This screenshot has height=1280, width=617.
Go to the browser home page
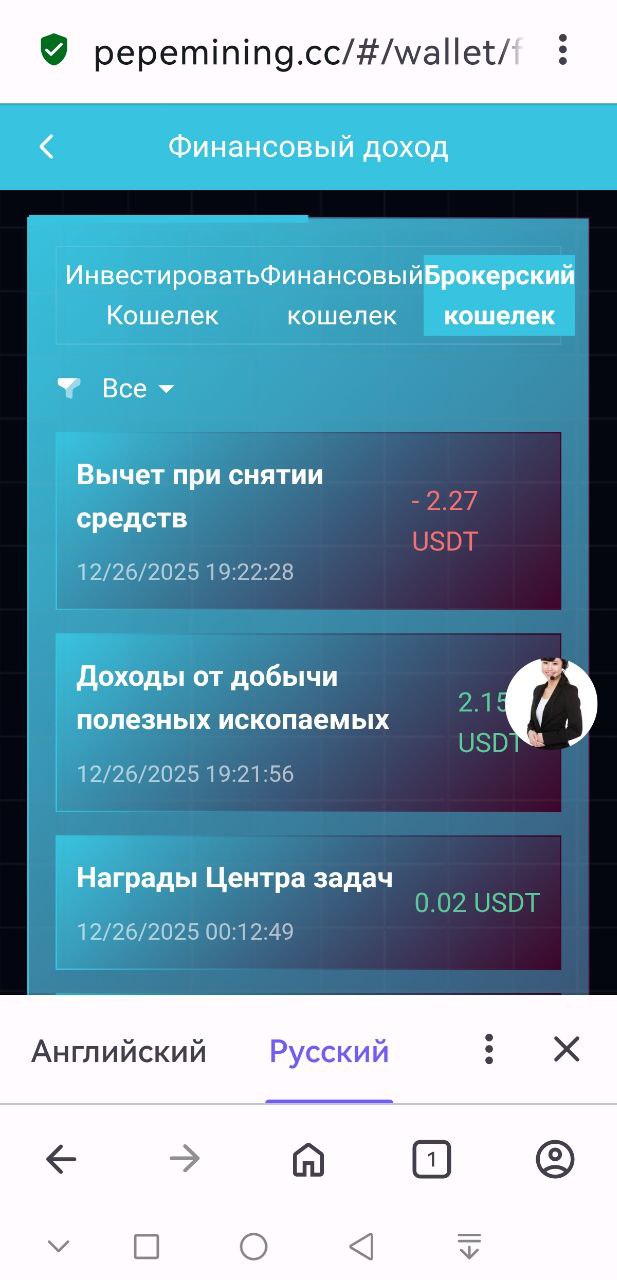tap(308, 1159)
